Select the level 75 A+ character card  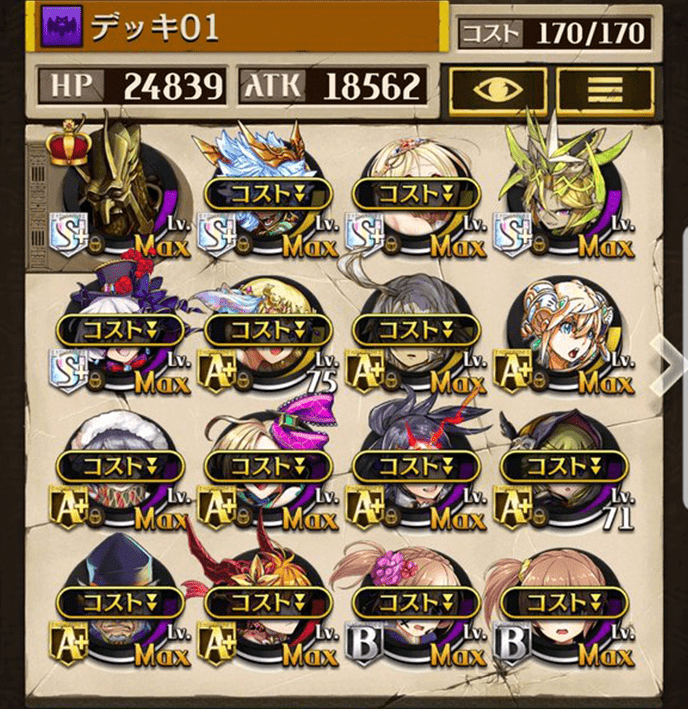pos(266,335)
